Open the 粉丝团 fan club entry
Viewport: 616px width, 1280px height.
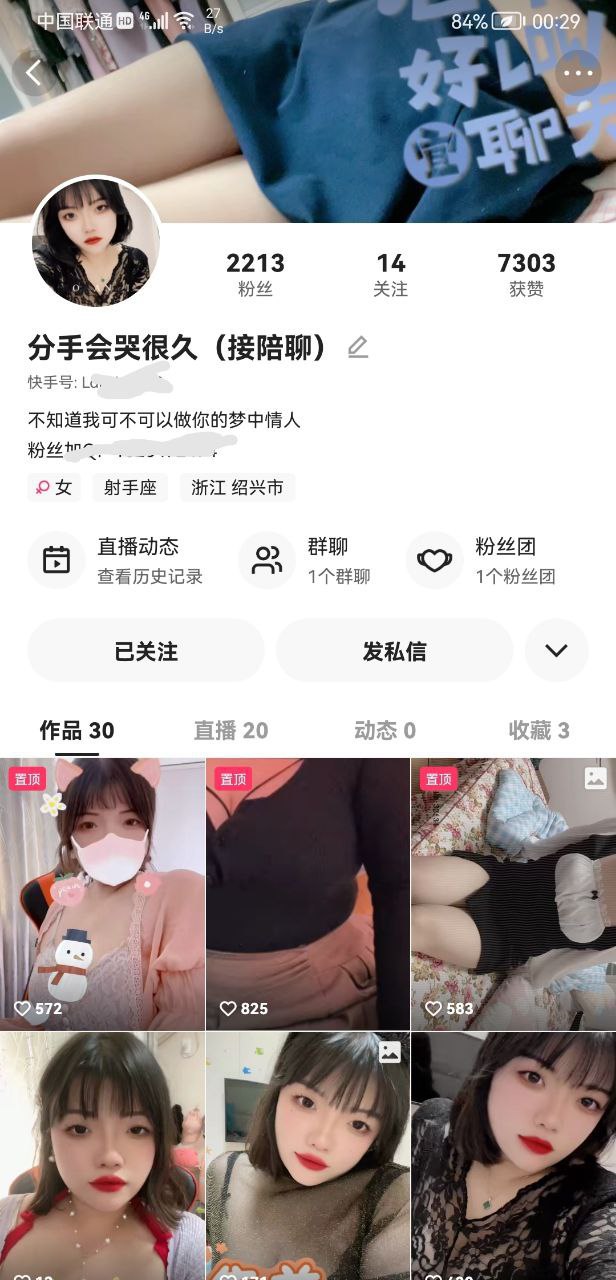tap(482, 560)
